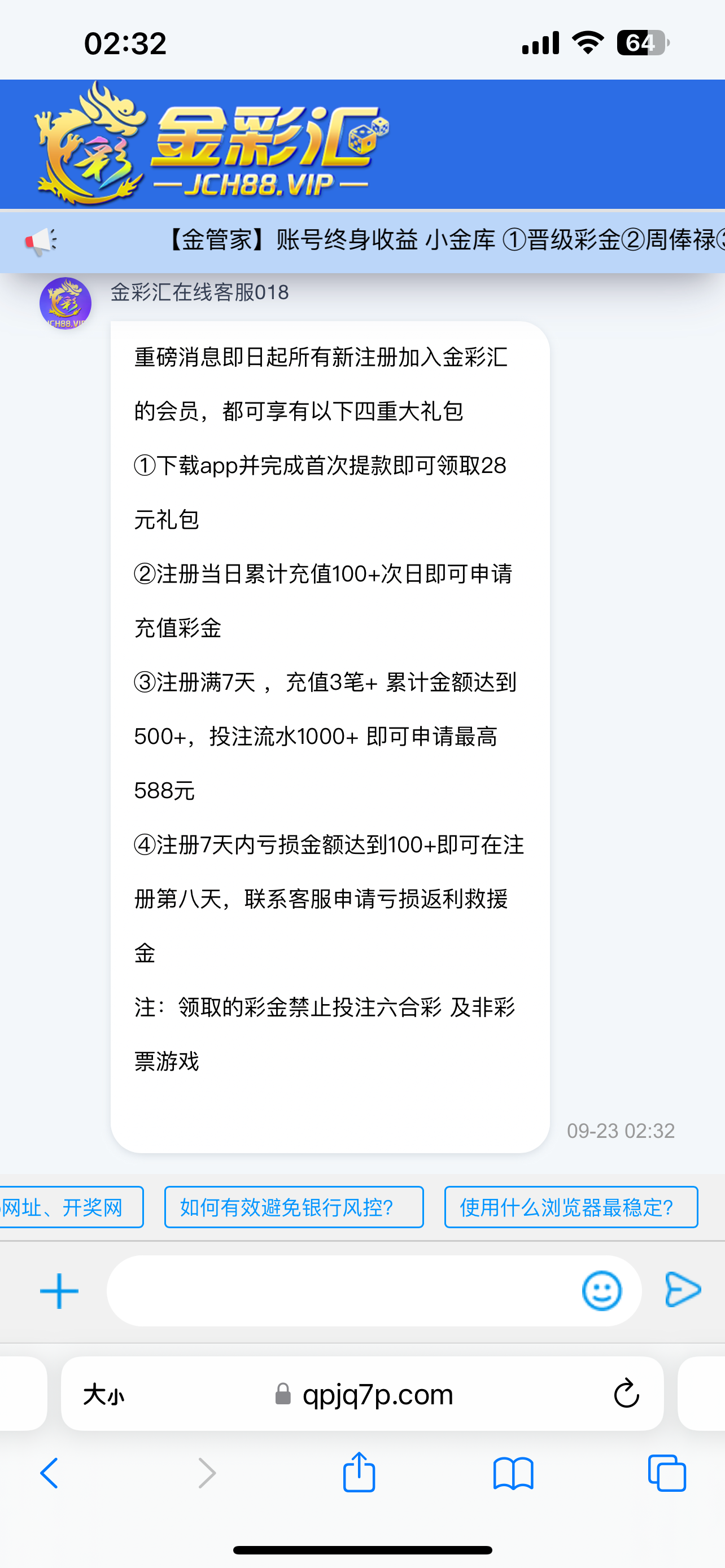
Task: Reload the current web page
Action: pyautogui.click(x=626, y=1394)
